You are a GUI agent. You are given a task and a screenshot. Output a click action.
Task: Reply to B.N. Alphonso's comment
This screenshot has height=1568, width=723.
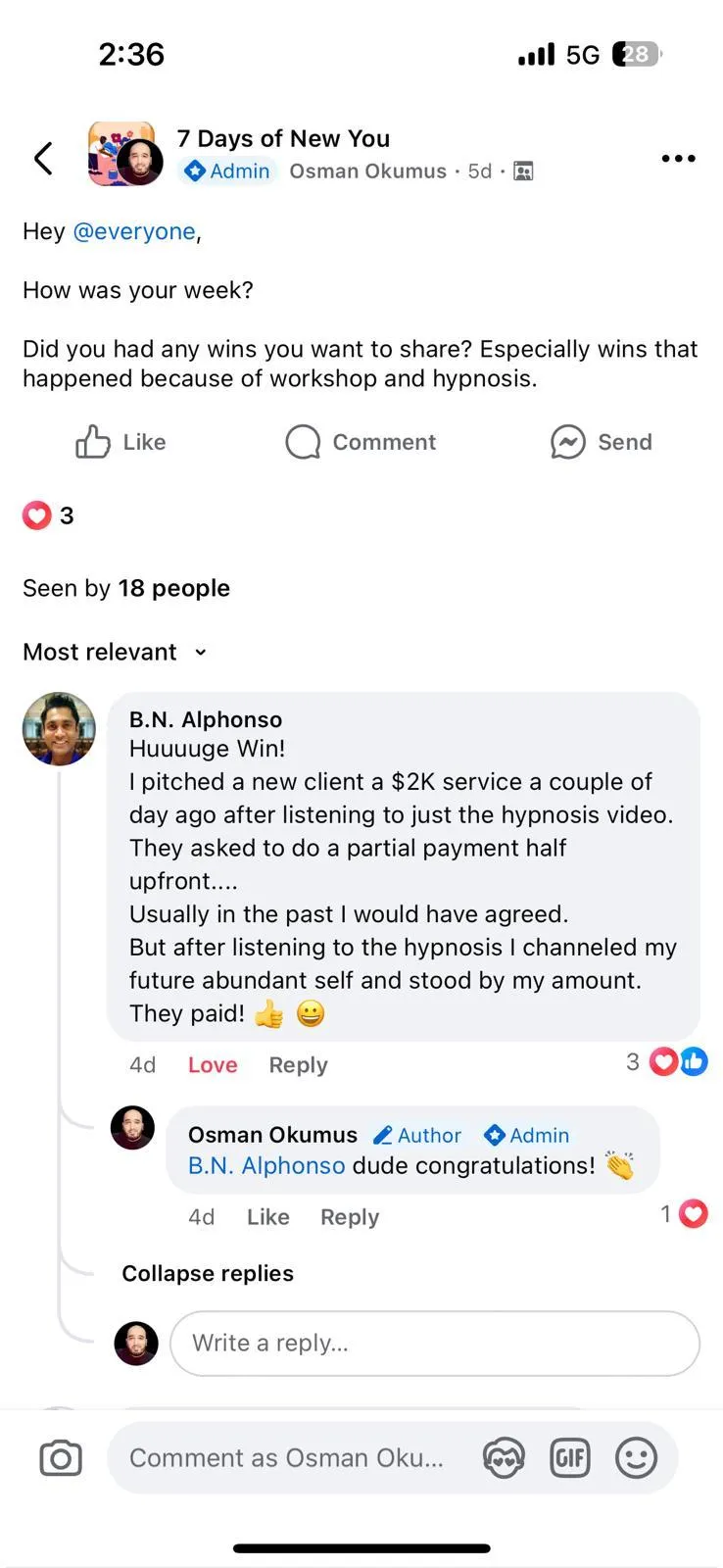coord(298,1065)
